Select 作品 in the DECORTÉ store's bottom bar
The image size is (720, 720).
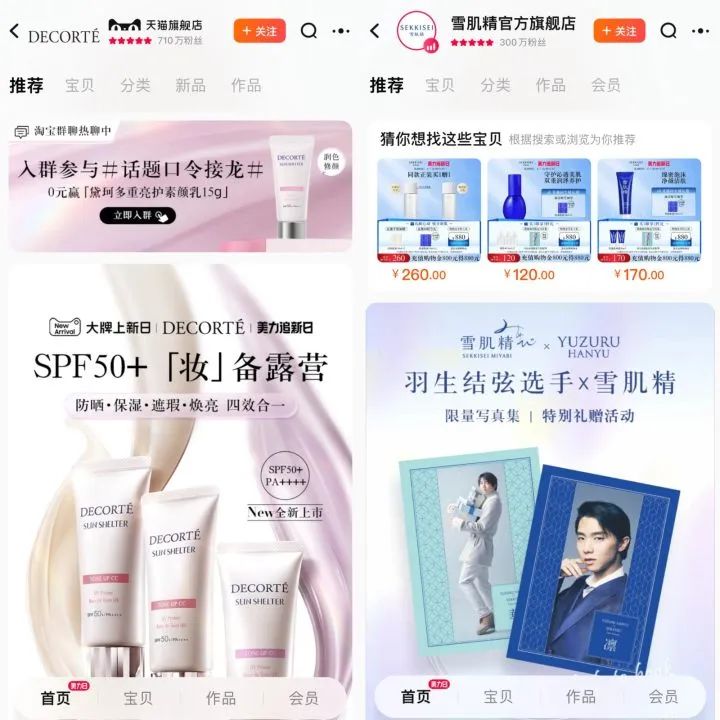point(220,697)
